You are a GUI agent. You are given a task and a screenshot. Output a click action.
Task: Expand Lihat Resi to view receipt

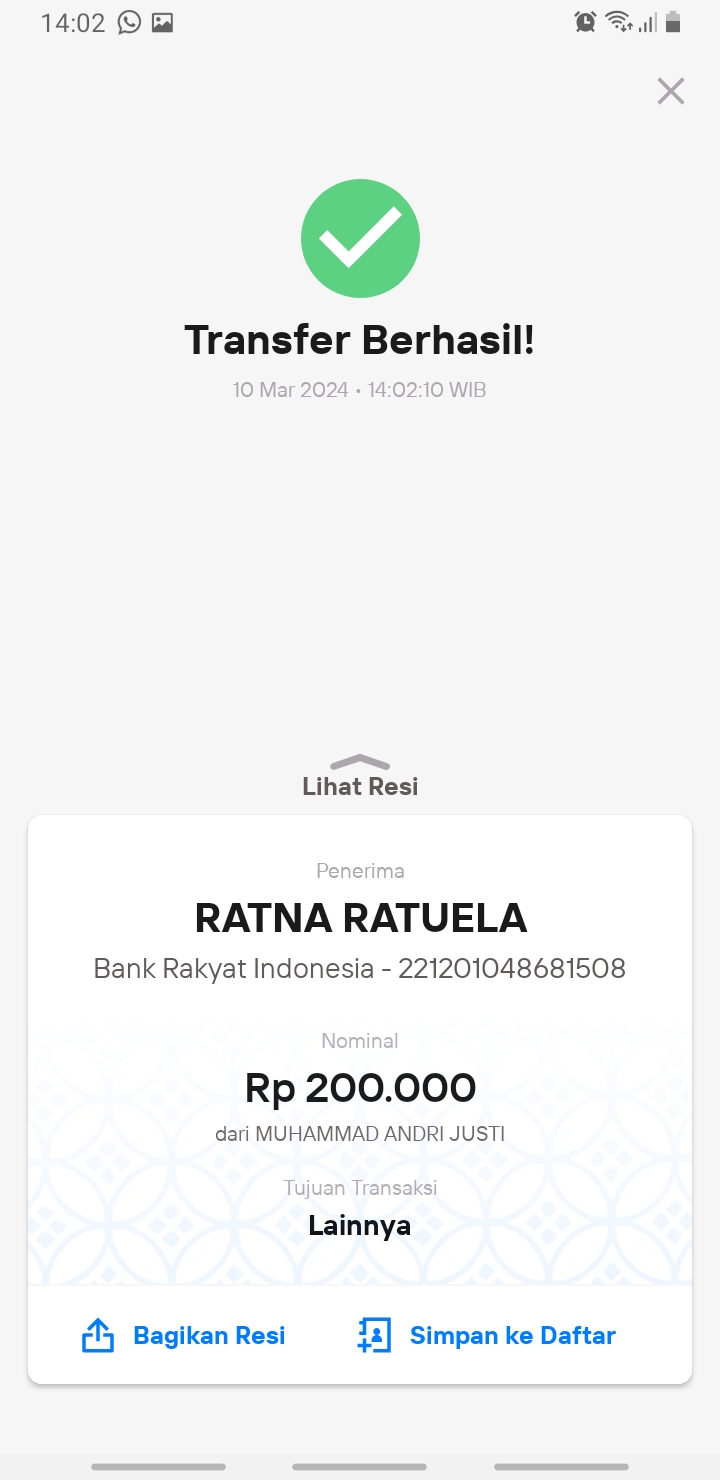360,776
